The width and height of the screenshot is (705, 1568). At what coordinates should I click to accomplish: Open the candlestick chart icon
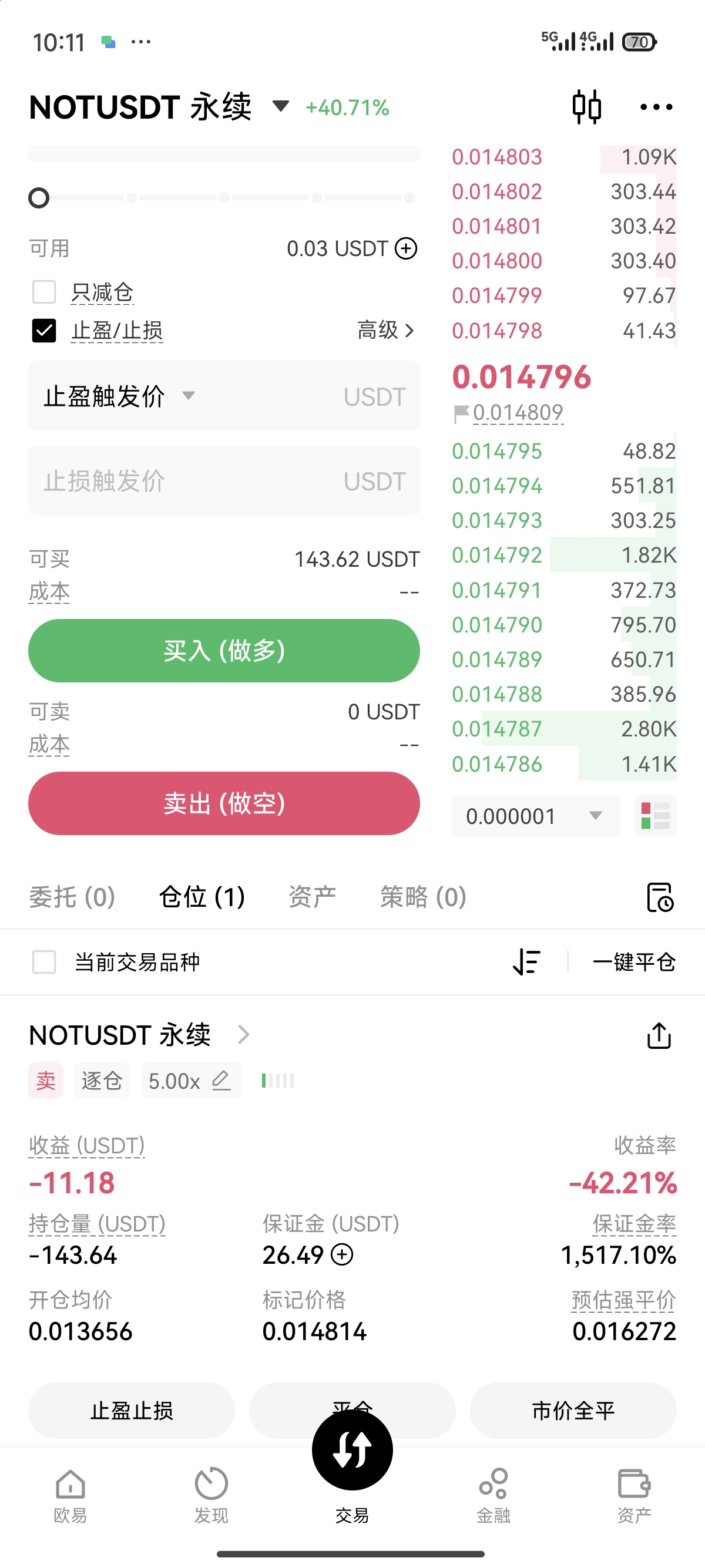[x=587, y=107]
